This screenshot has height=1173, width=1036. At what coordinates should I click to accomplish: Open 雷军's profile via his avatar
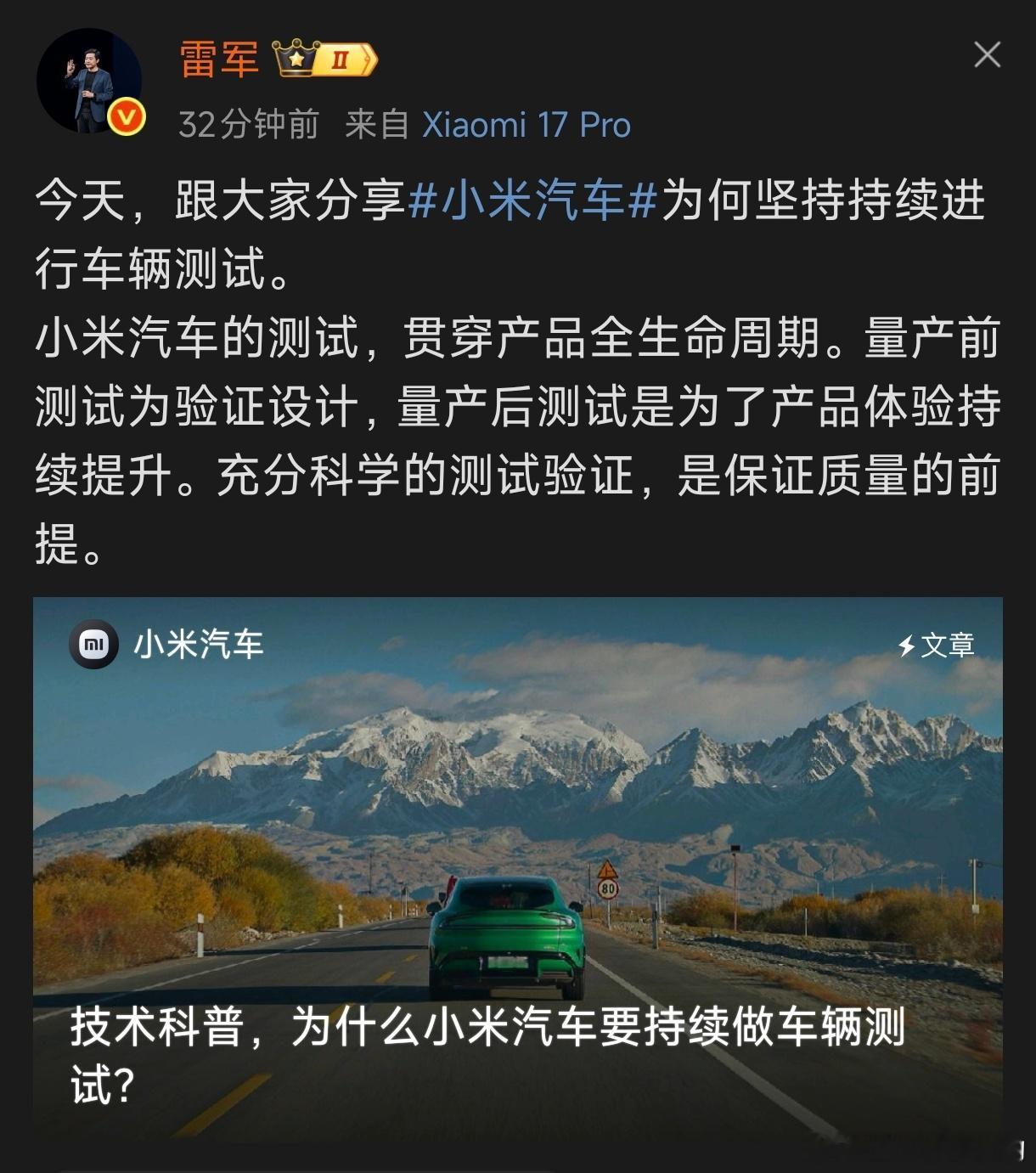coord(89,81)
